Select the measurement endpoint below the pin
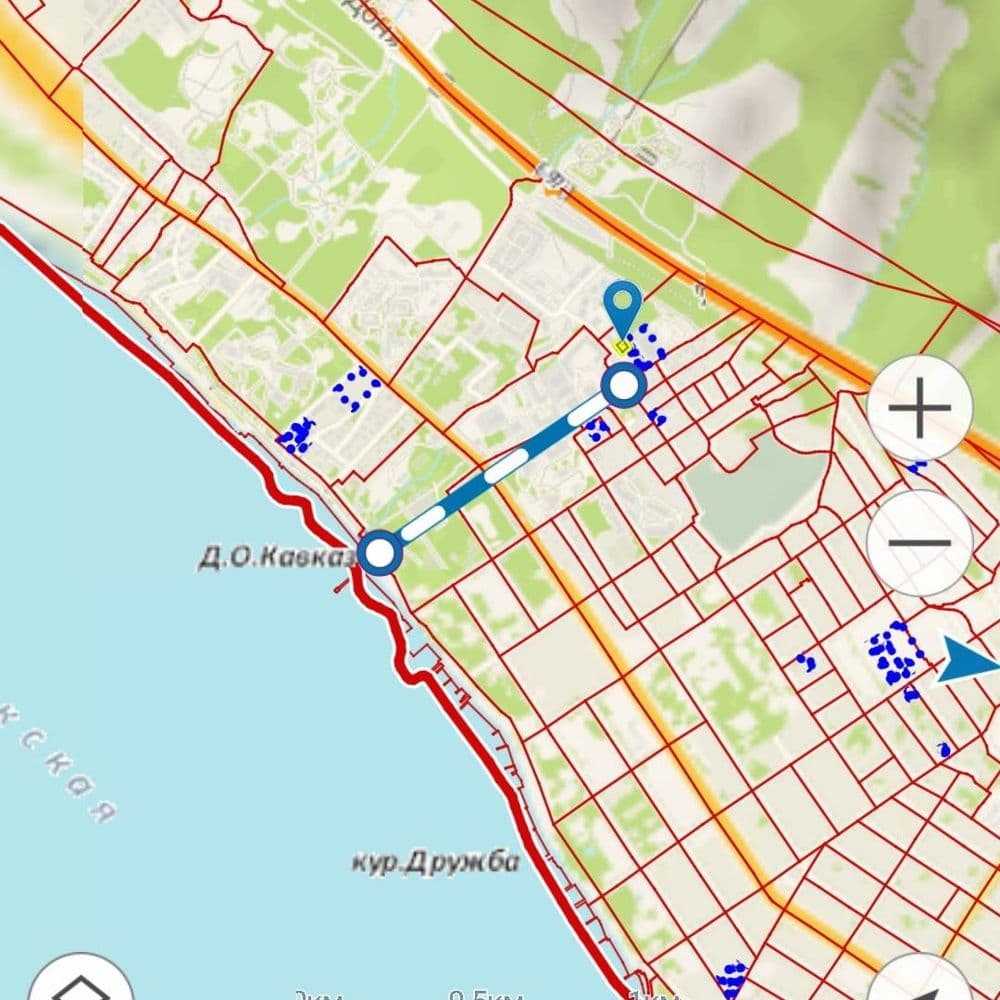This screenshot has height=1000, width=1000. pos(625,385)
